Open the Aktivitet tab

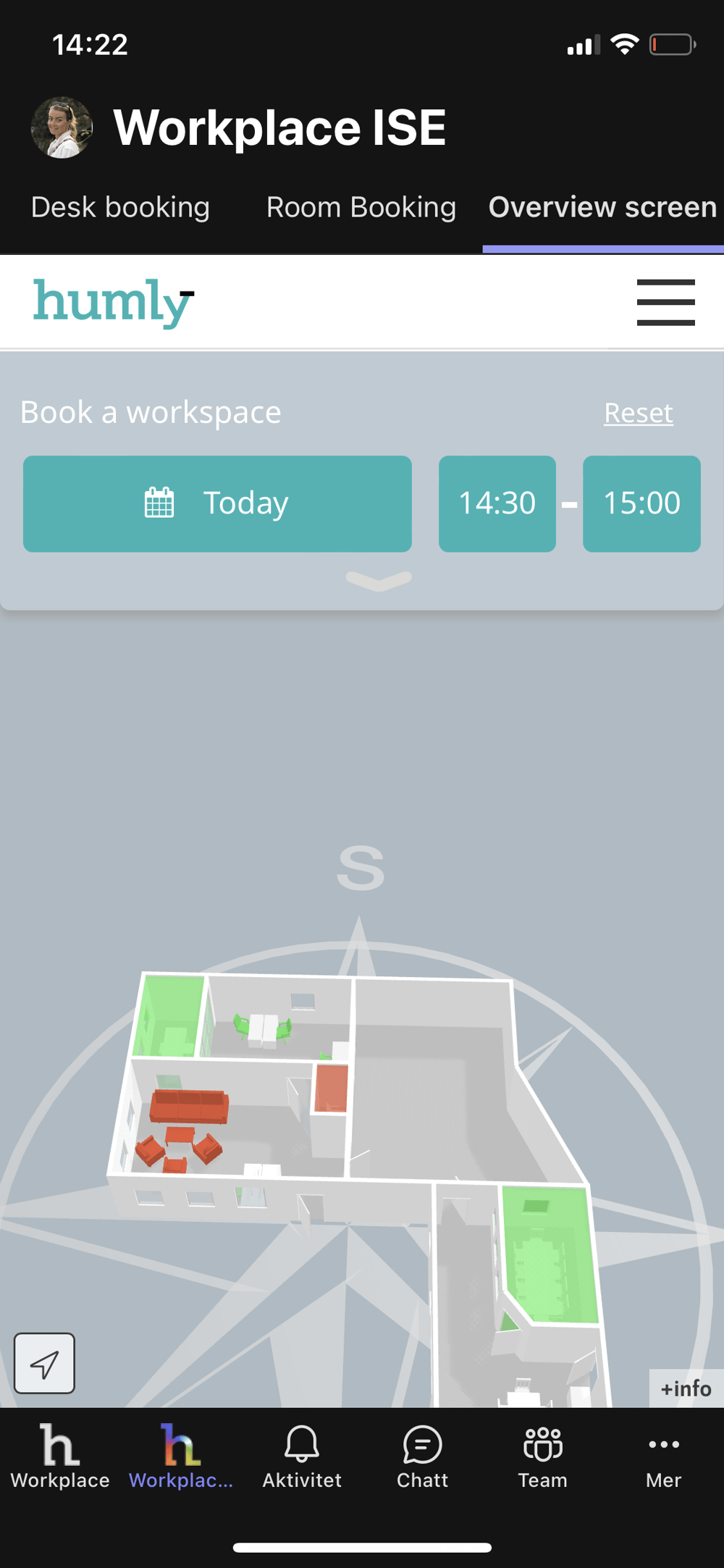pyautogui.click(x=302, y=1456)
